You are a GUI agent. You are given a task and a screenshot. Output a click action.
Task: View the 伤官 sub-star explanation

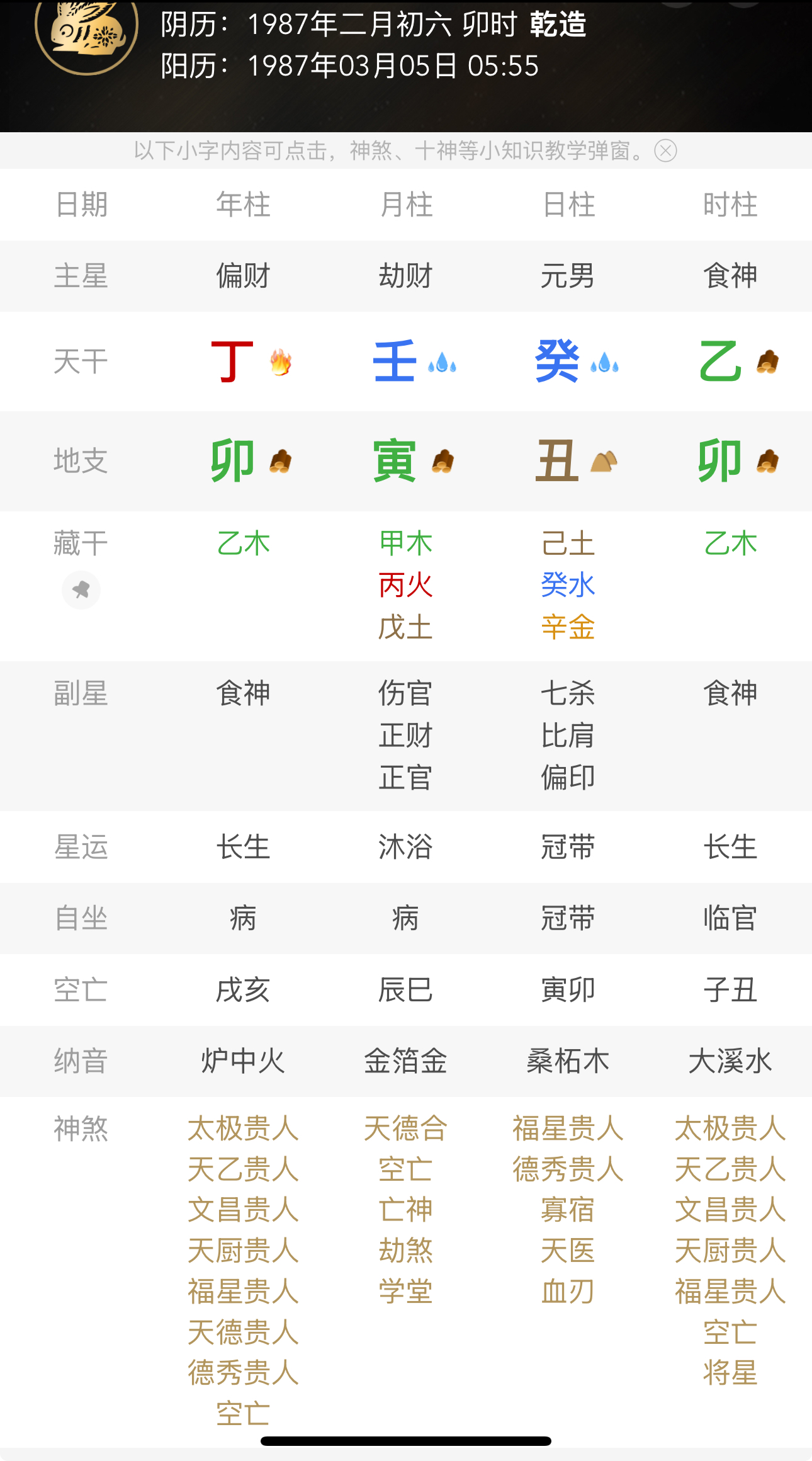pyautogui.click(x=405, y=693)
